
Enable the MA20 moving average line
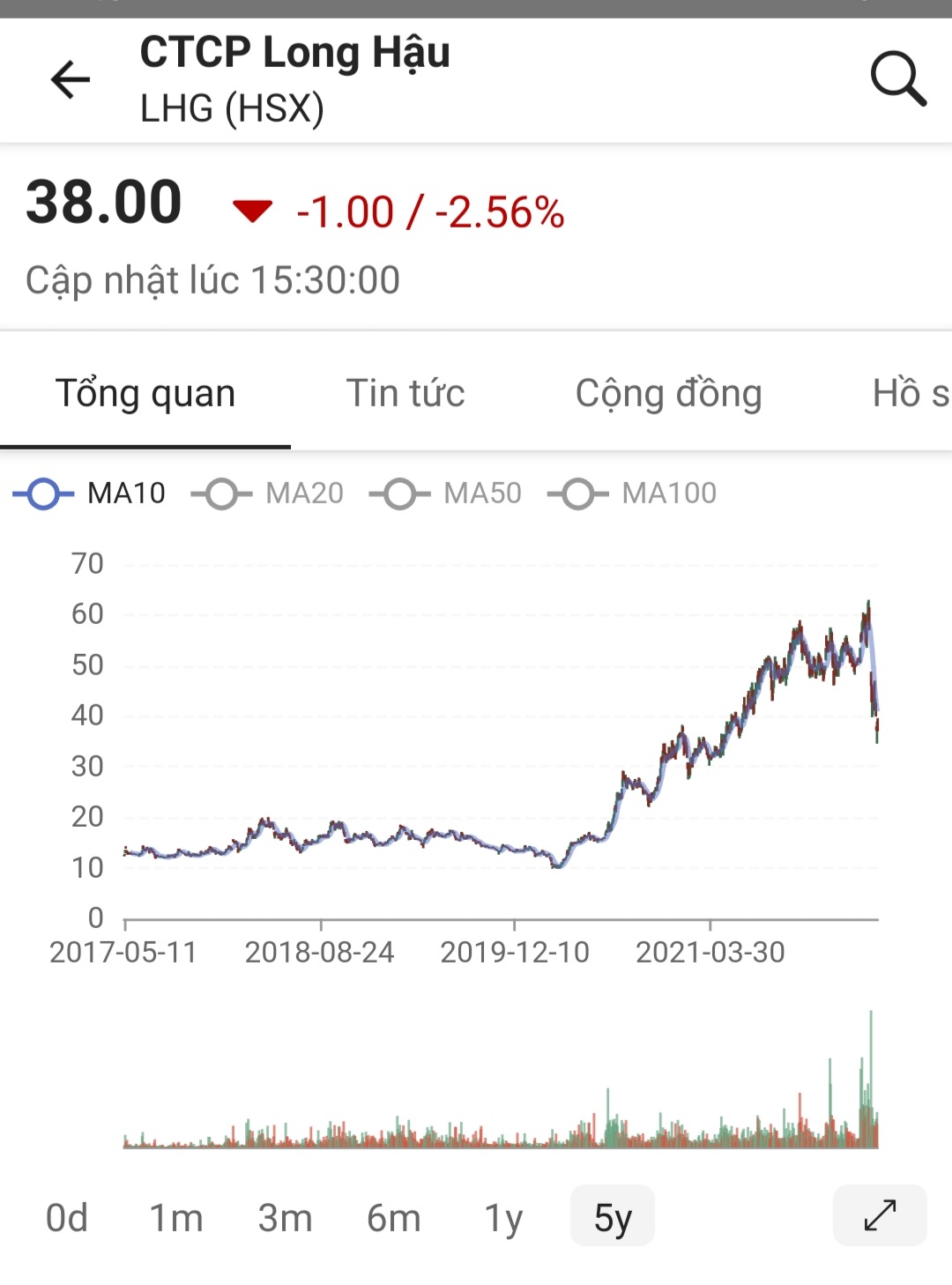pos(268,494)
